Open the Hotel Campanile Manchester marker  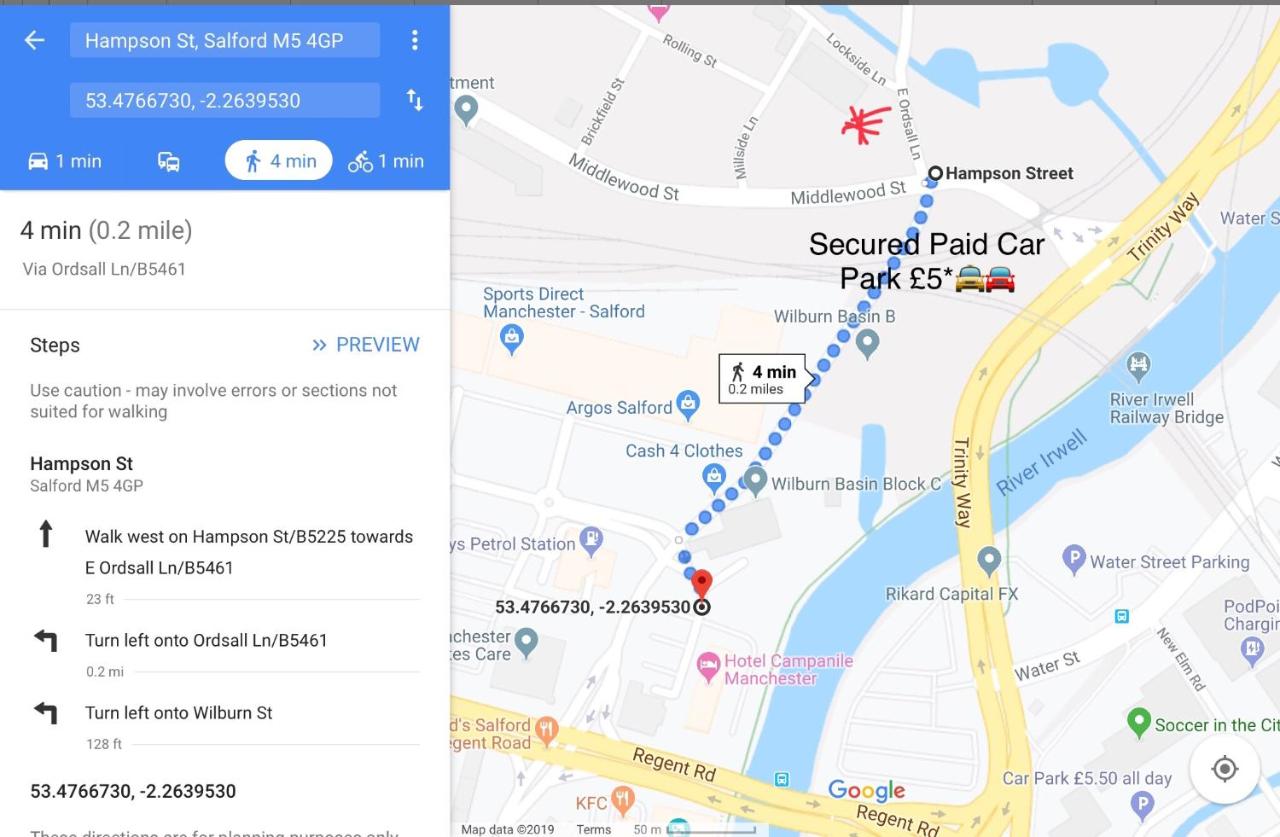(x=708, y=665)
